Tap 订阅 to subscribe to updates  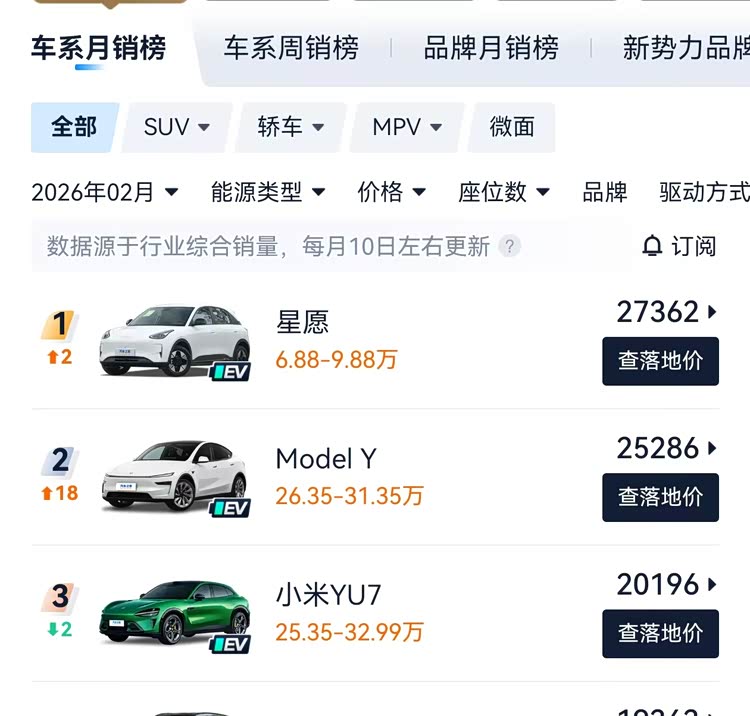[x=680, y=246]
